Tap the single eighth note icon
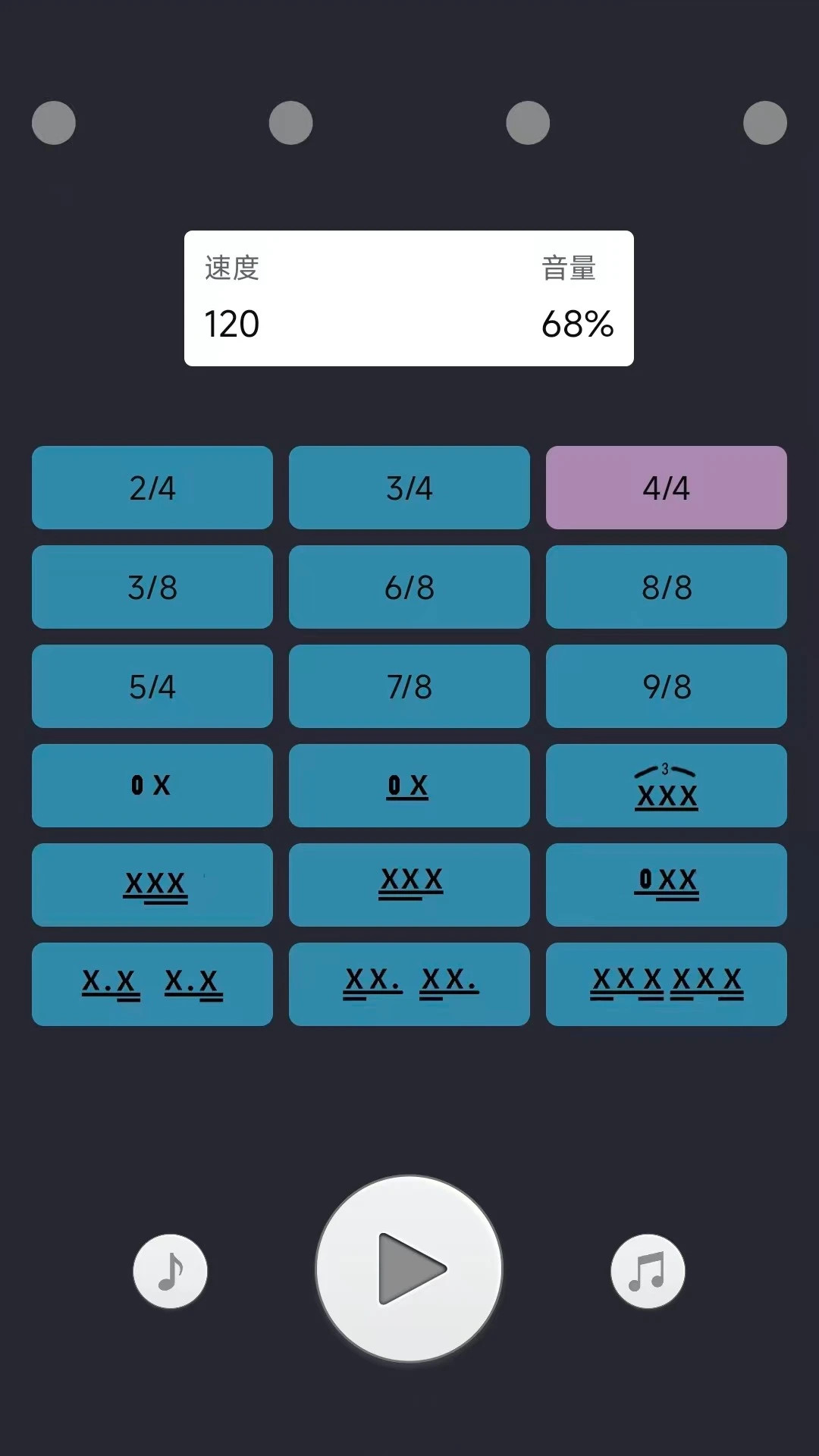The height and width of the screenshot is (1456, 819). (170, 1271)
